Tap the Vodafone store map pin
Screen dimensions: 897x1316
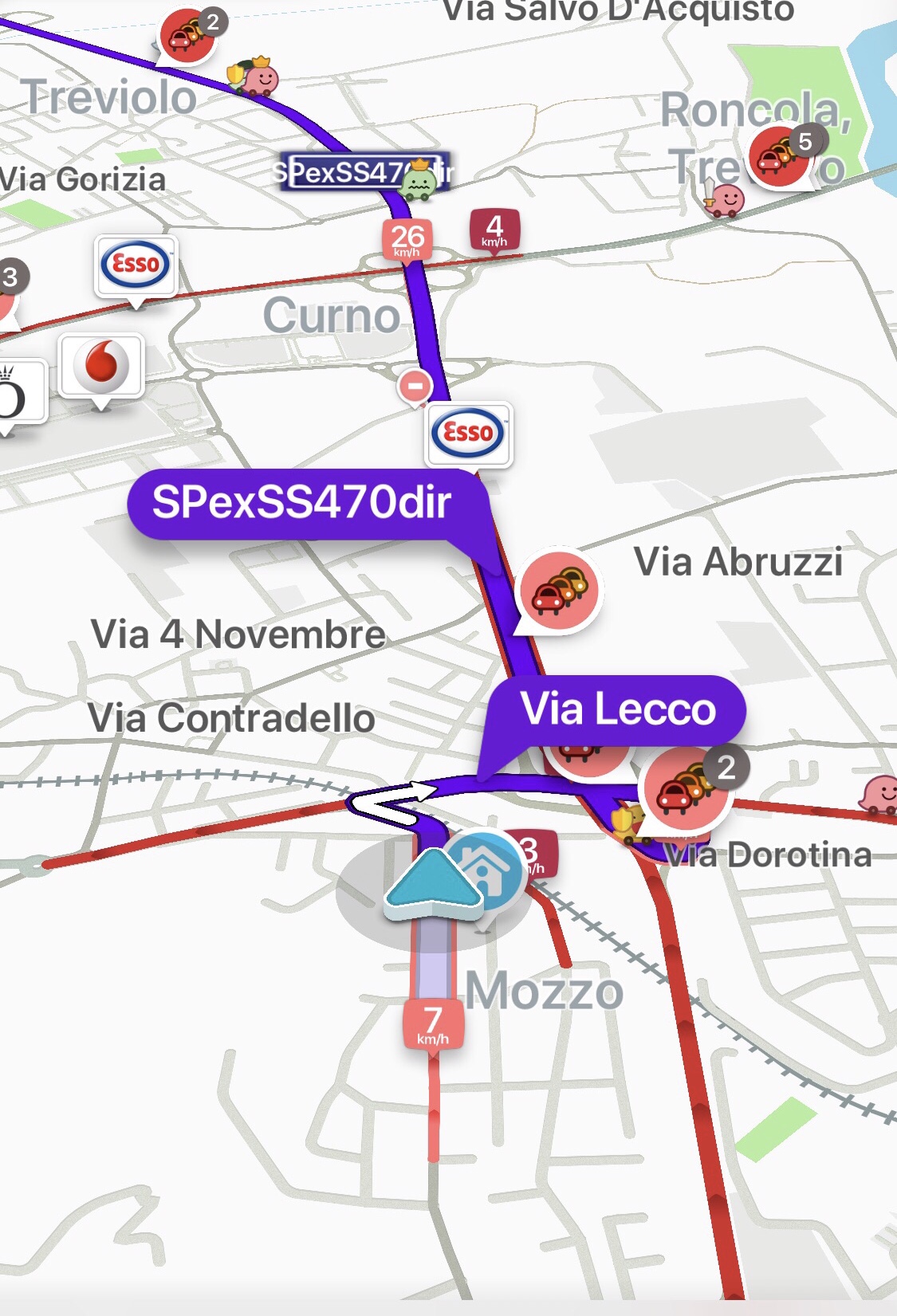101,366
